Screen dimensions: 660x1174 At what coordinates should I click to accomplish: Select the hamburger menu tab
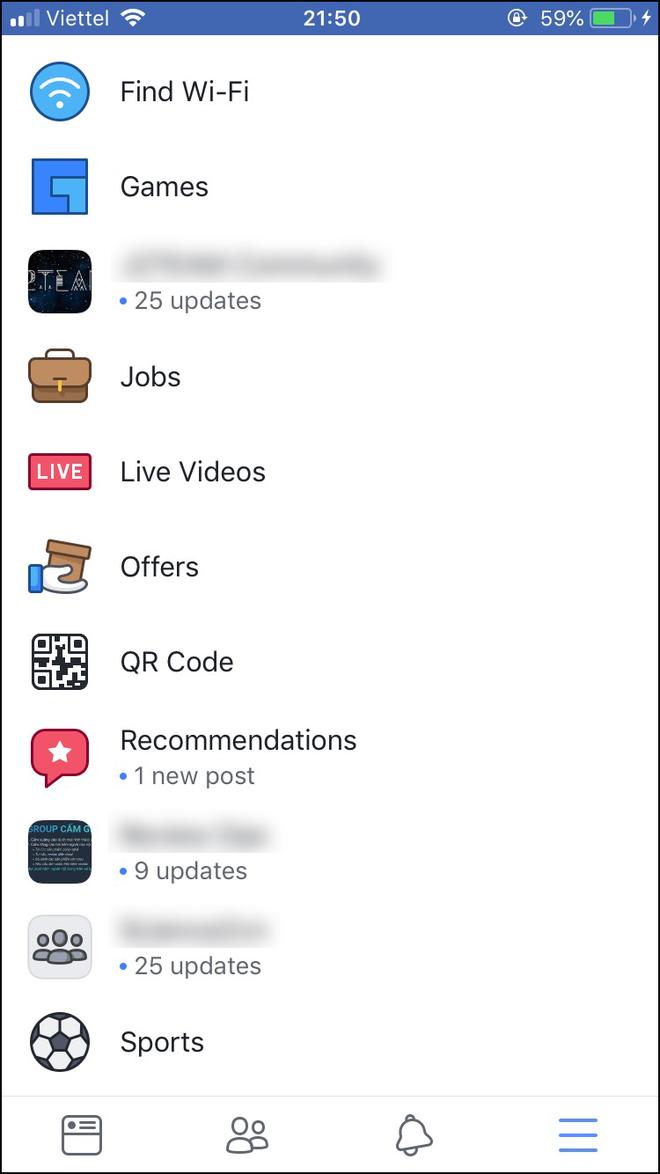[x=578, y=1134]
